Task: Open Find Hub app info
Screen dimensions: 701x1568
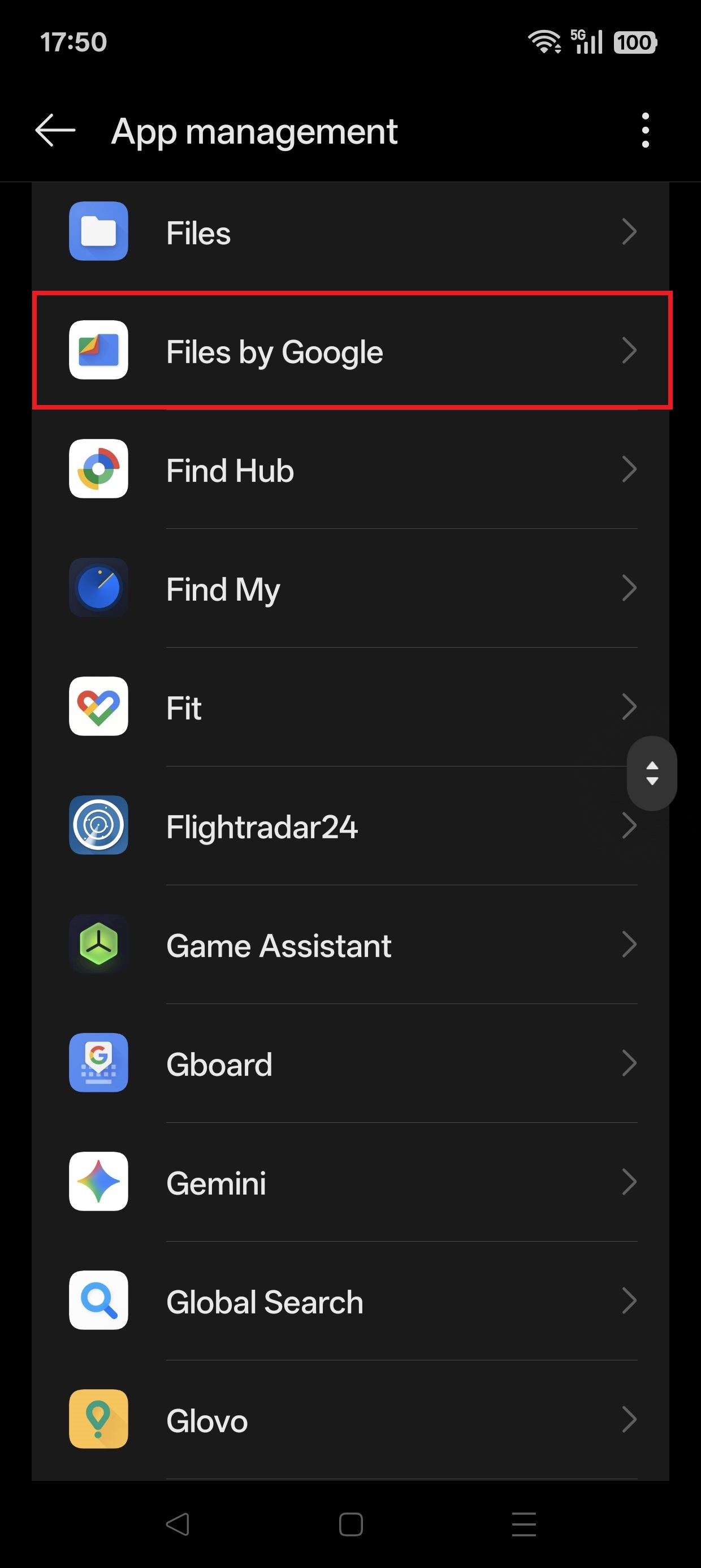Action: point(350,470)
